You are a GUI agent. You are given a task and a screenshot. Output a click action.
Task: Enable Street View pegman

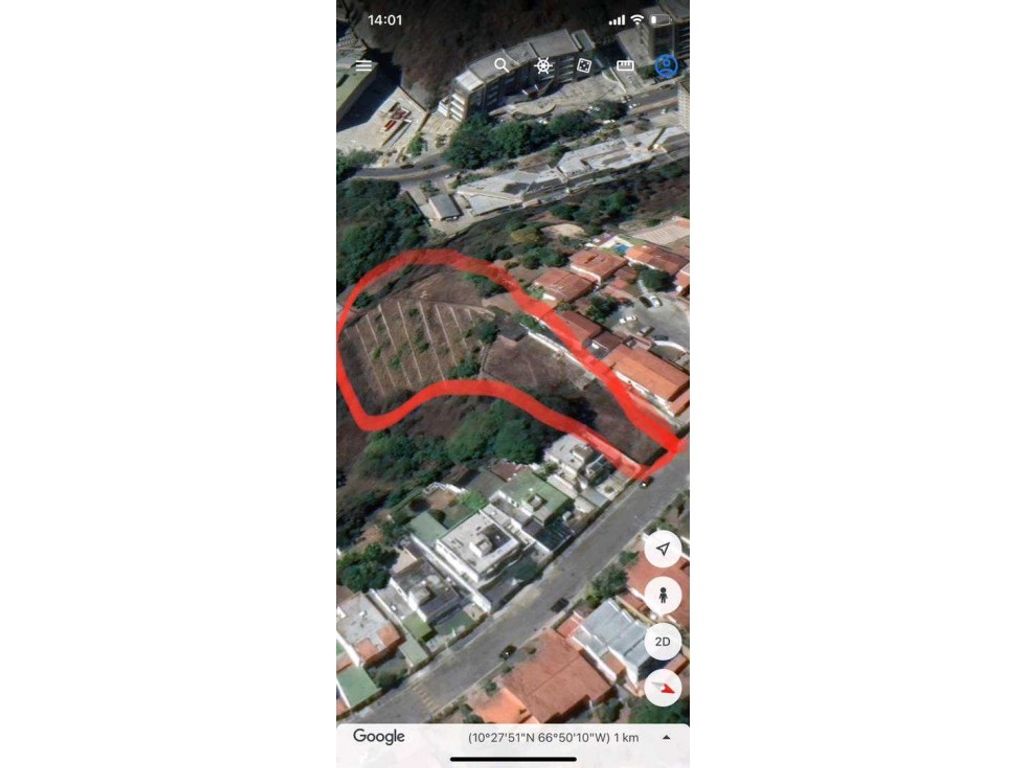pyautogui.click(x=662, y=595)
